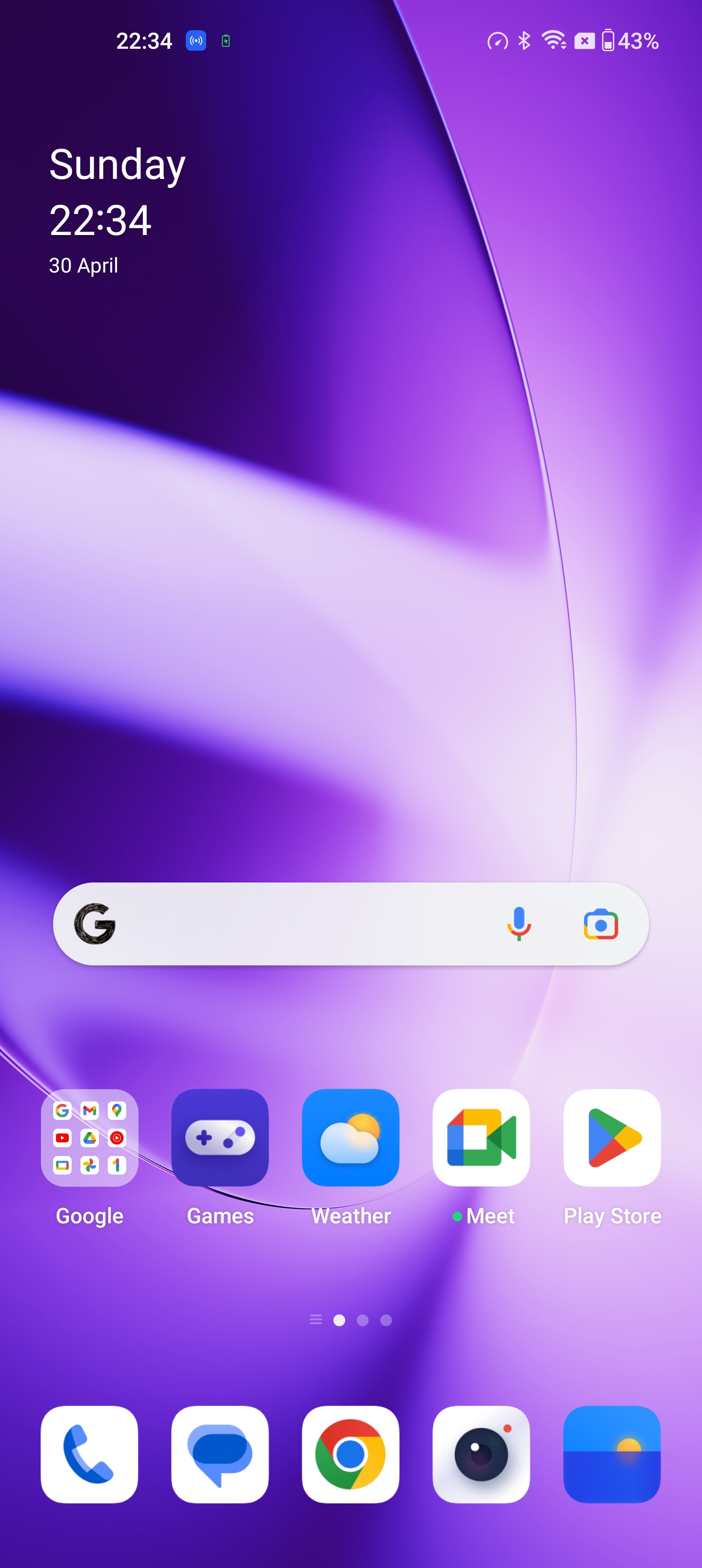Open the Photos gallery app in the dock
Screen dimensions: 702x1568
(x=612, y=1453)
